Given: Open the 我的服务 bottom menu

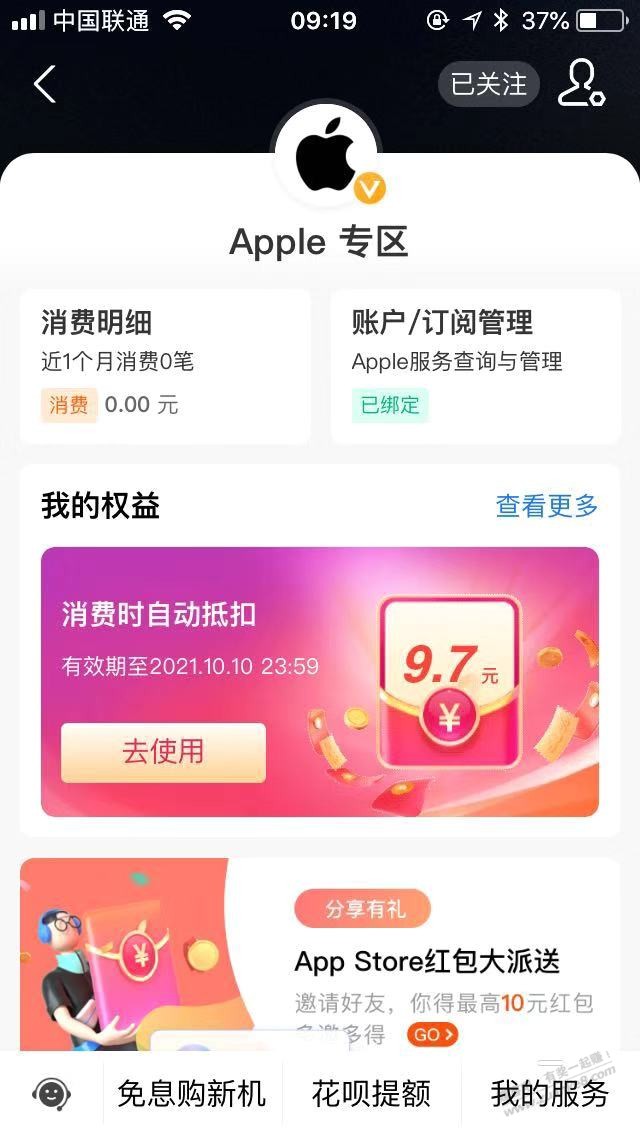Looking at the screenshot, I should [x=549, y=1094].
